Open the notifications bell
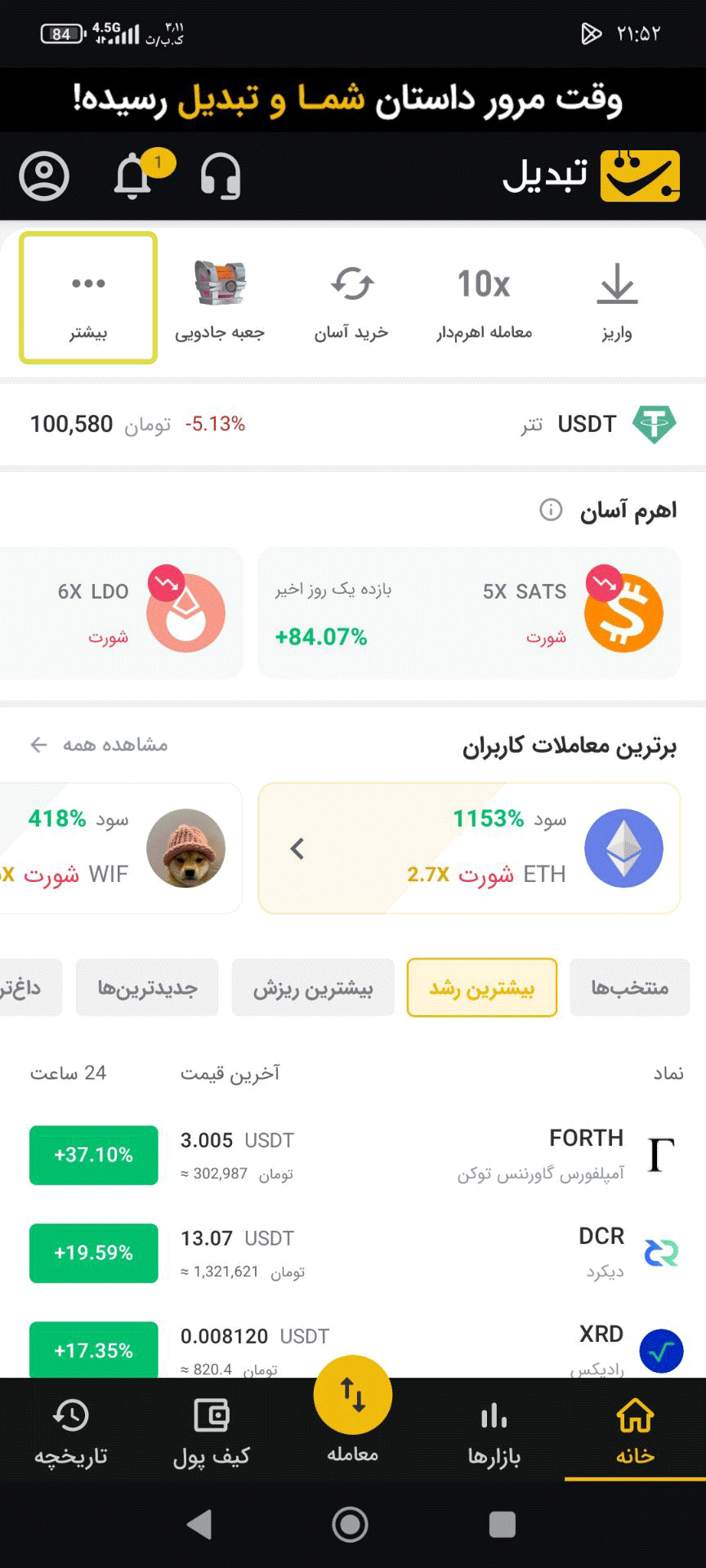This screenshot has height=1568, width=706. pyautogui.click(x=133, y=176)
